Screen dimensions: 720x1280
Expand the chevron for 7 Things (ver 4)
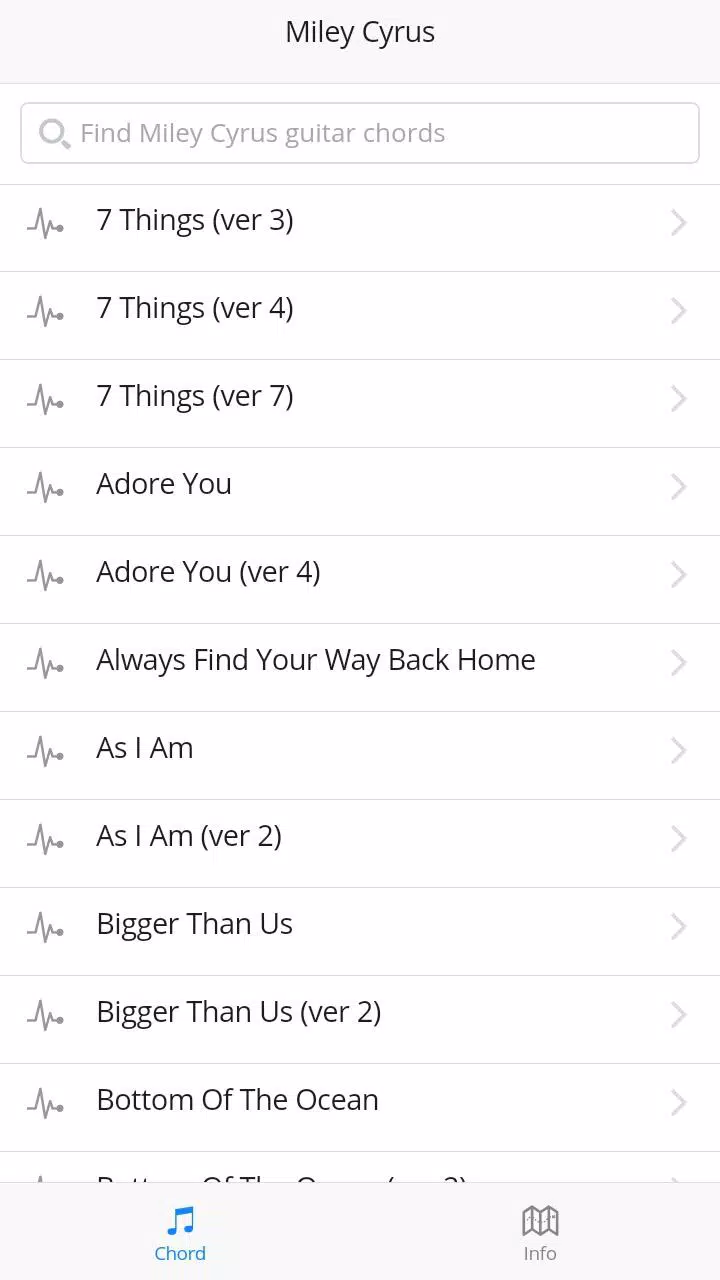[678, 311]
